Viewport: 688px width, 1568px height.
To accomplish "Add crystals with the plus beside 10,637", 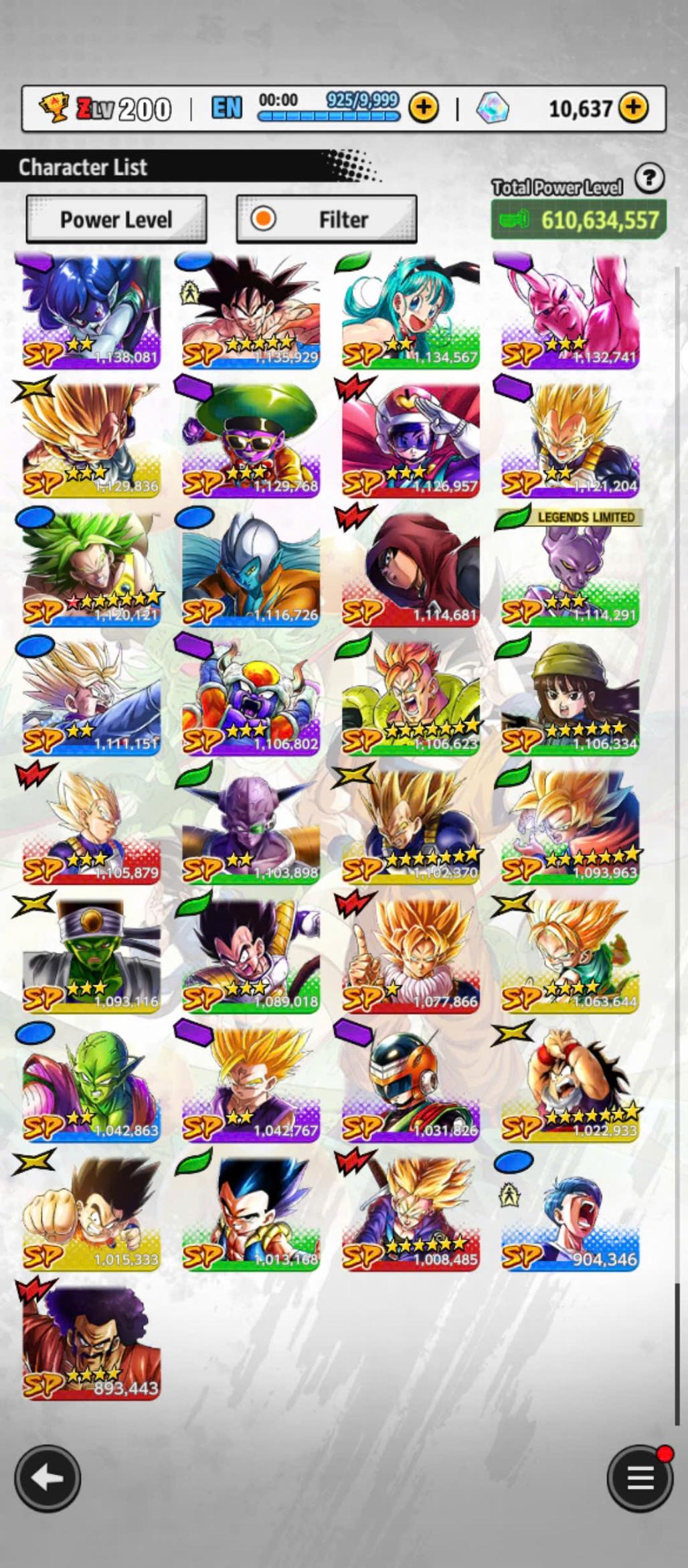I will point(633,107).
